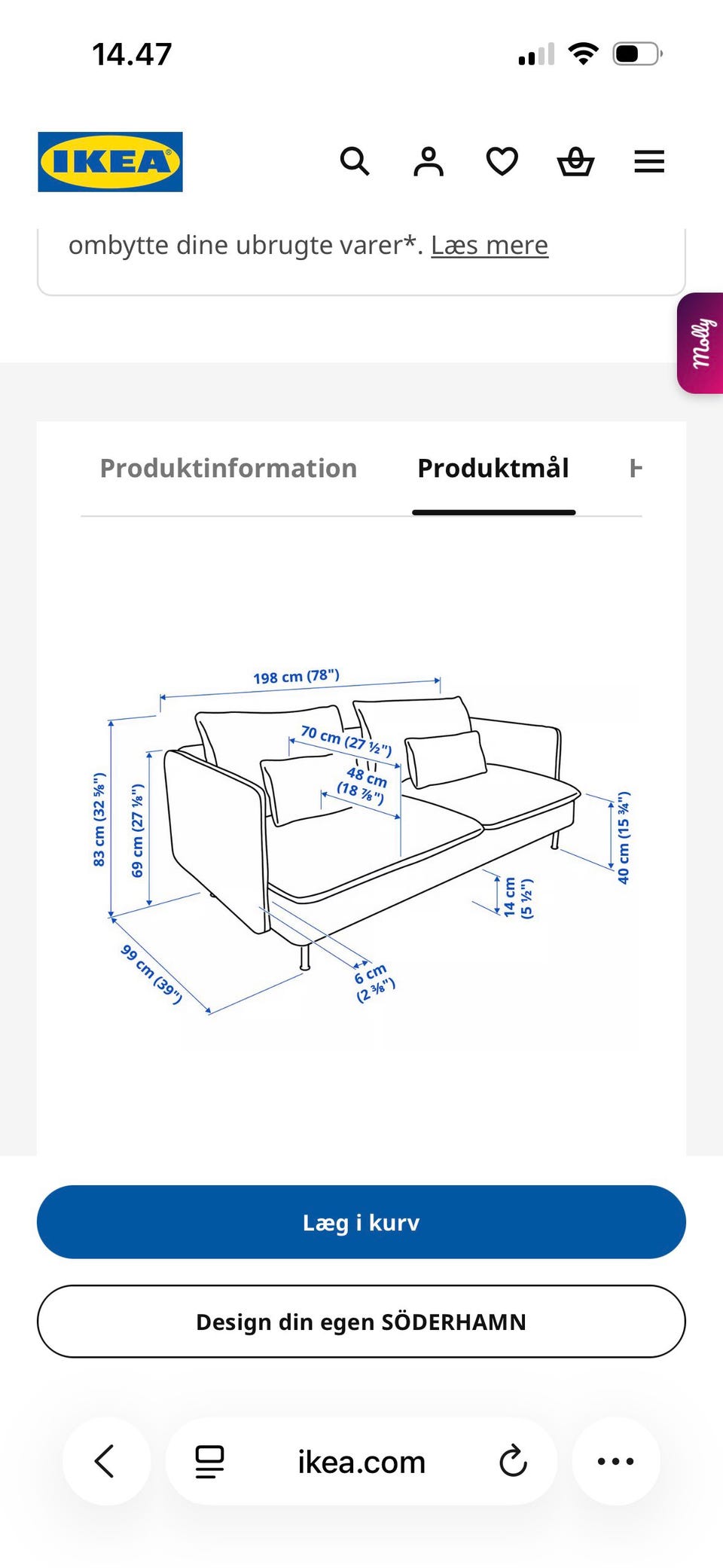Open the profile account icon
This screenshot has width=723, height=1568.
click(429, 161)
